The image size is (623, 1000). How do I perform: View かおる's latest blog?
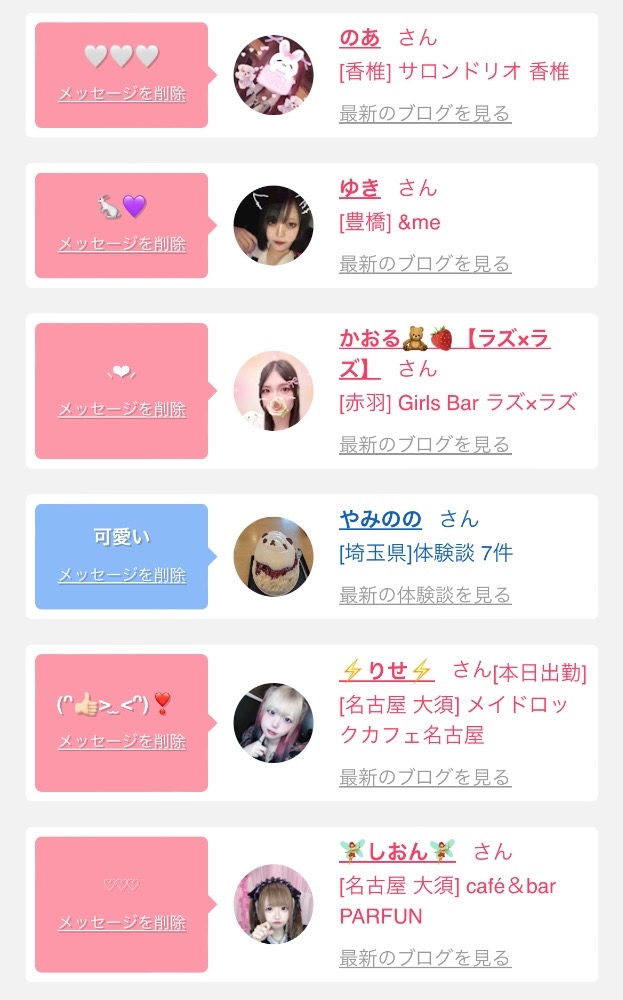point(425,444)
